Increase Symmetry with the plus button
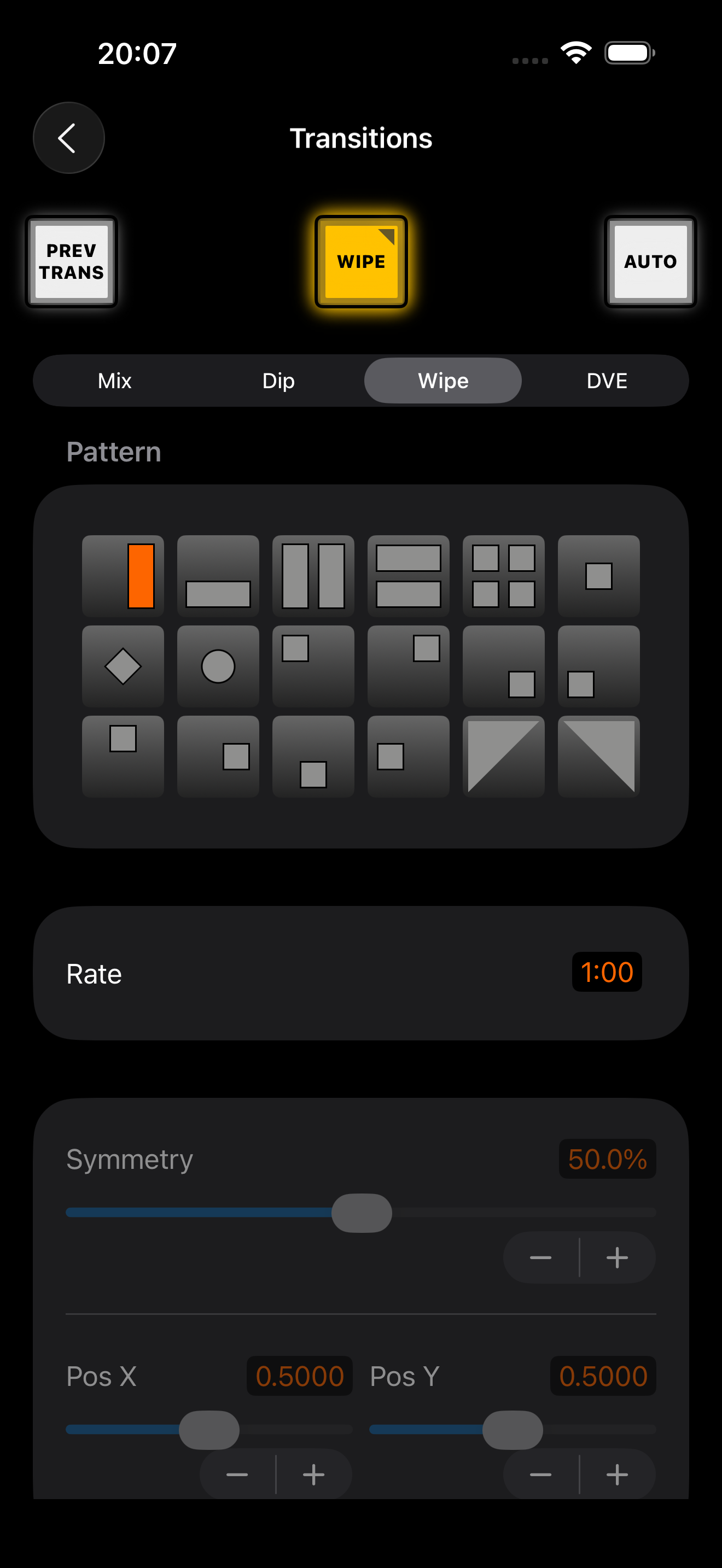 coord(616,1257)
